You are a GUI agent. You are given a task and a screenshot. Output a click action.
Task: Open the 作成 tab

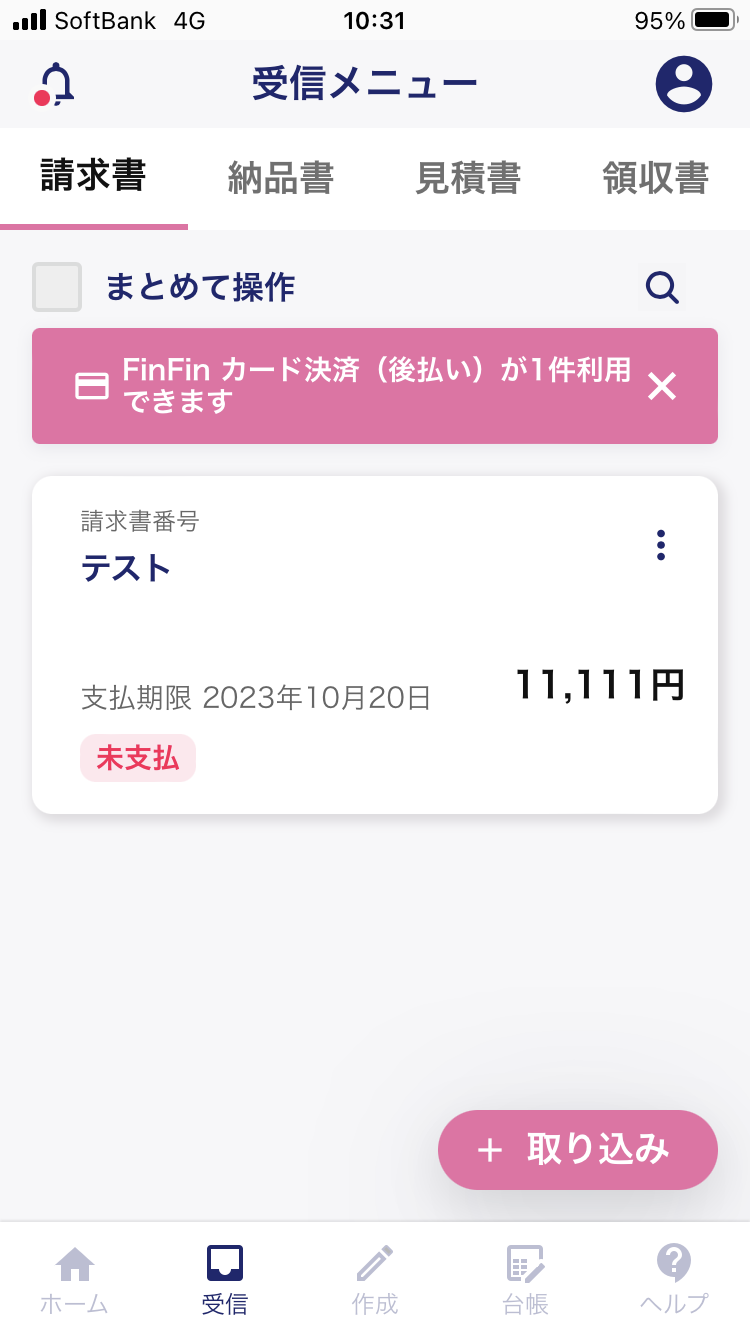(375, 1280)
